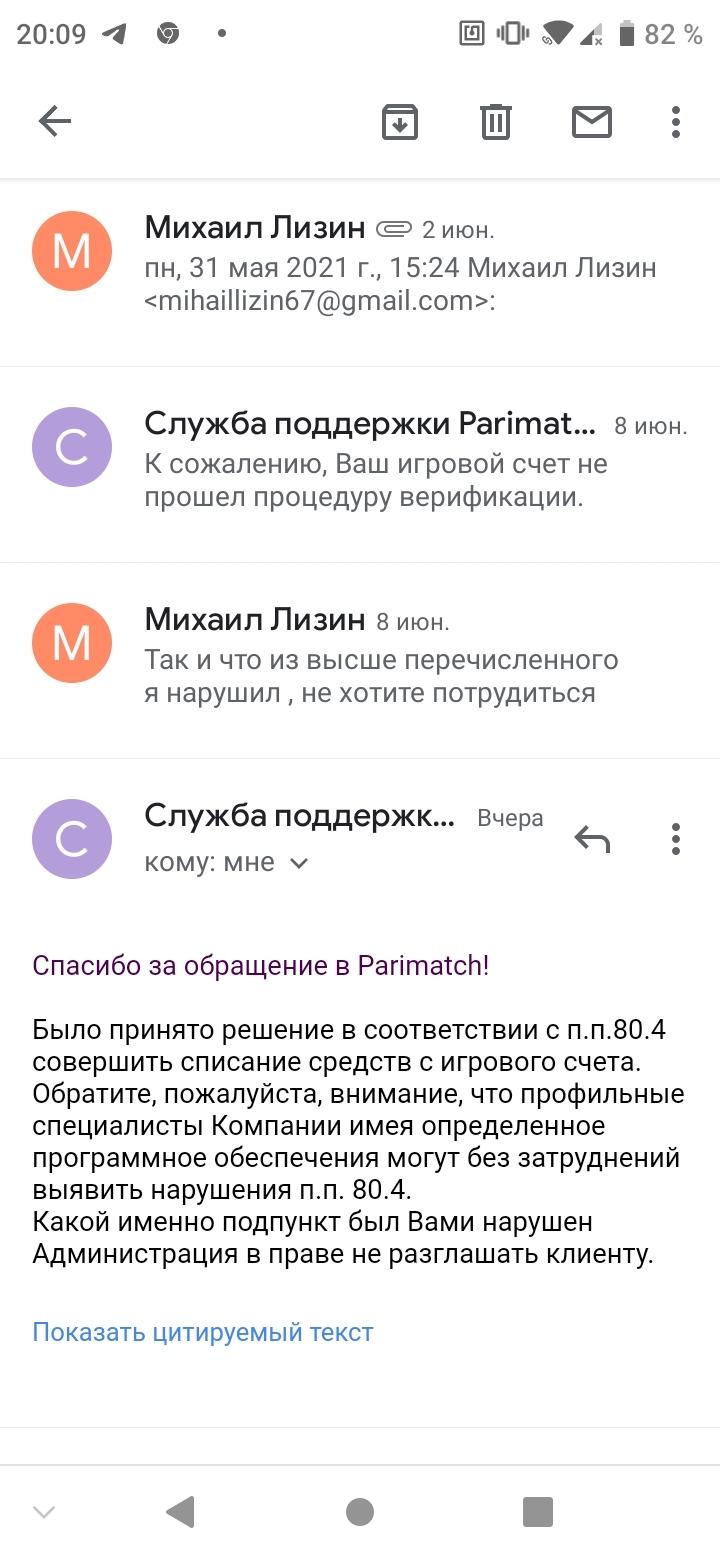Archive this email conversation
Screen dimensions: 720x1560
pos(400,122)
